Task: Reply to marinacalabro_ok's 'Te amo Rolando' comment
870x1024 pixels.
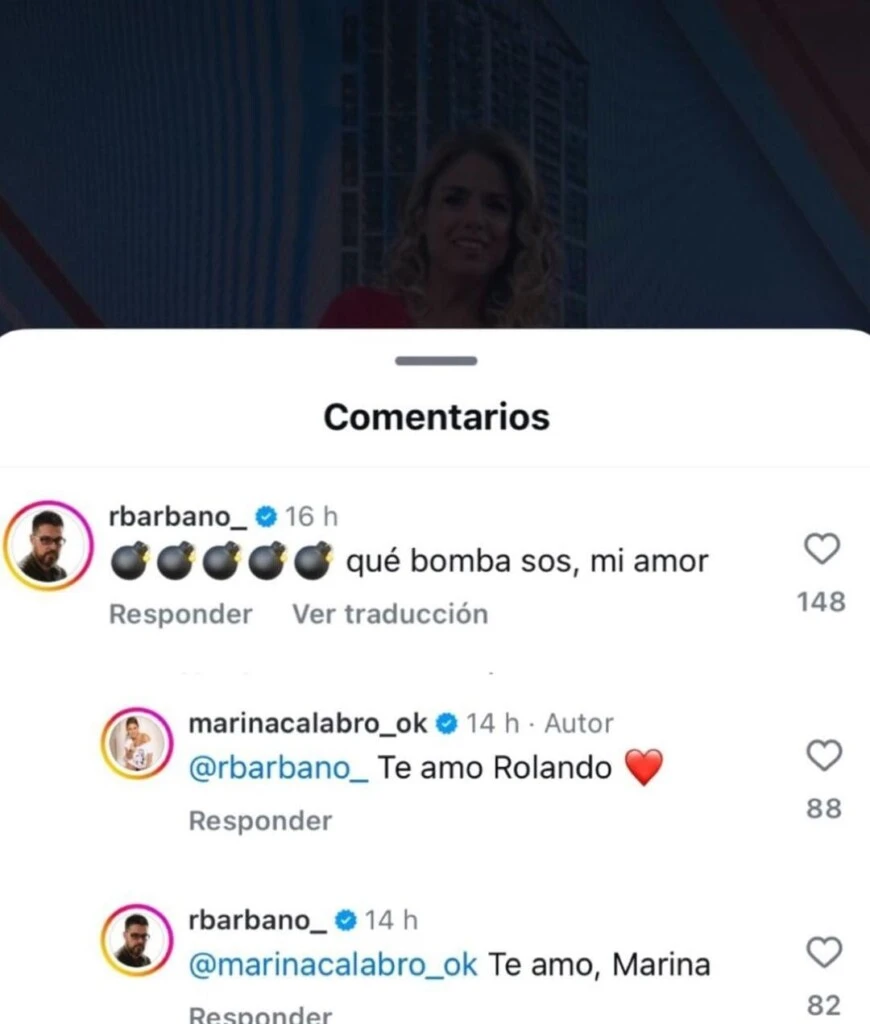Action: 260,821
